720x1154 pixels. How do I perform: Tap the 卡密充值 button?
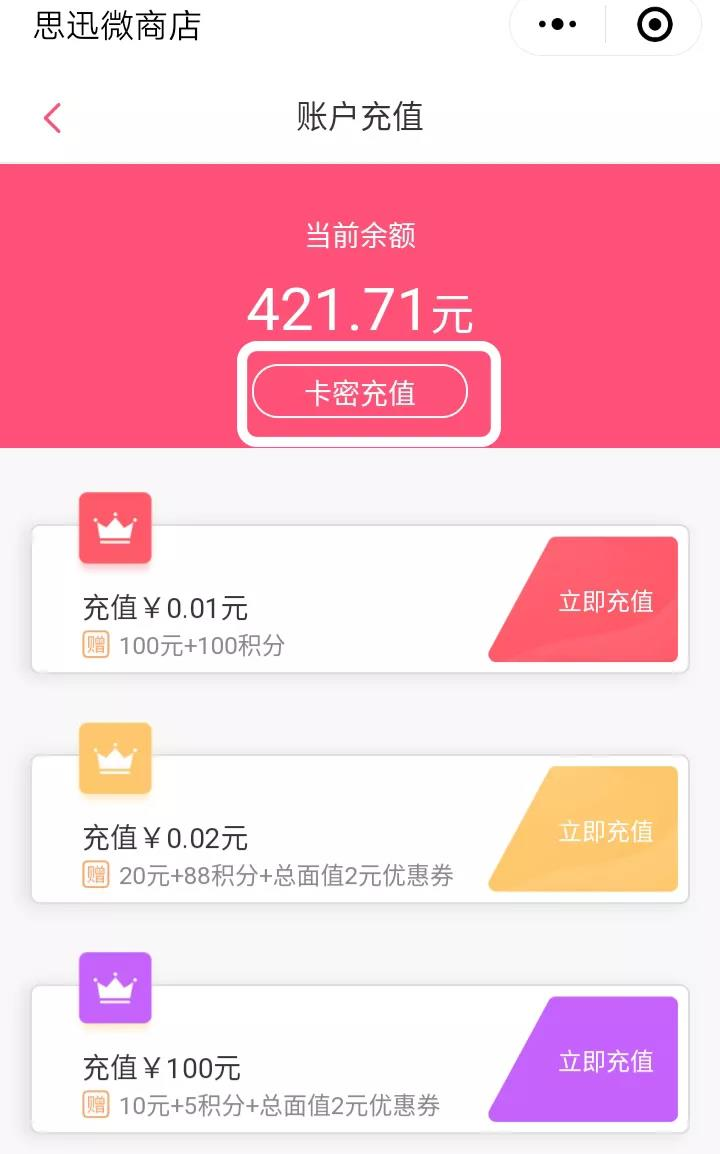(360, 392)
